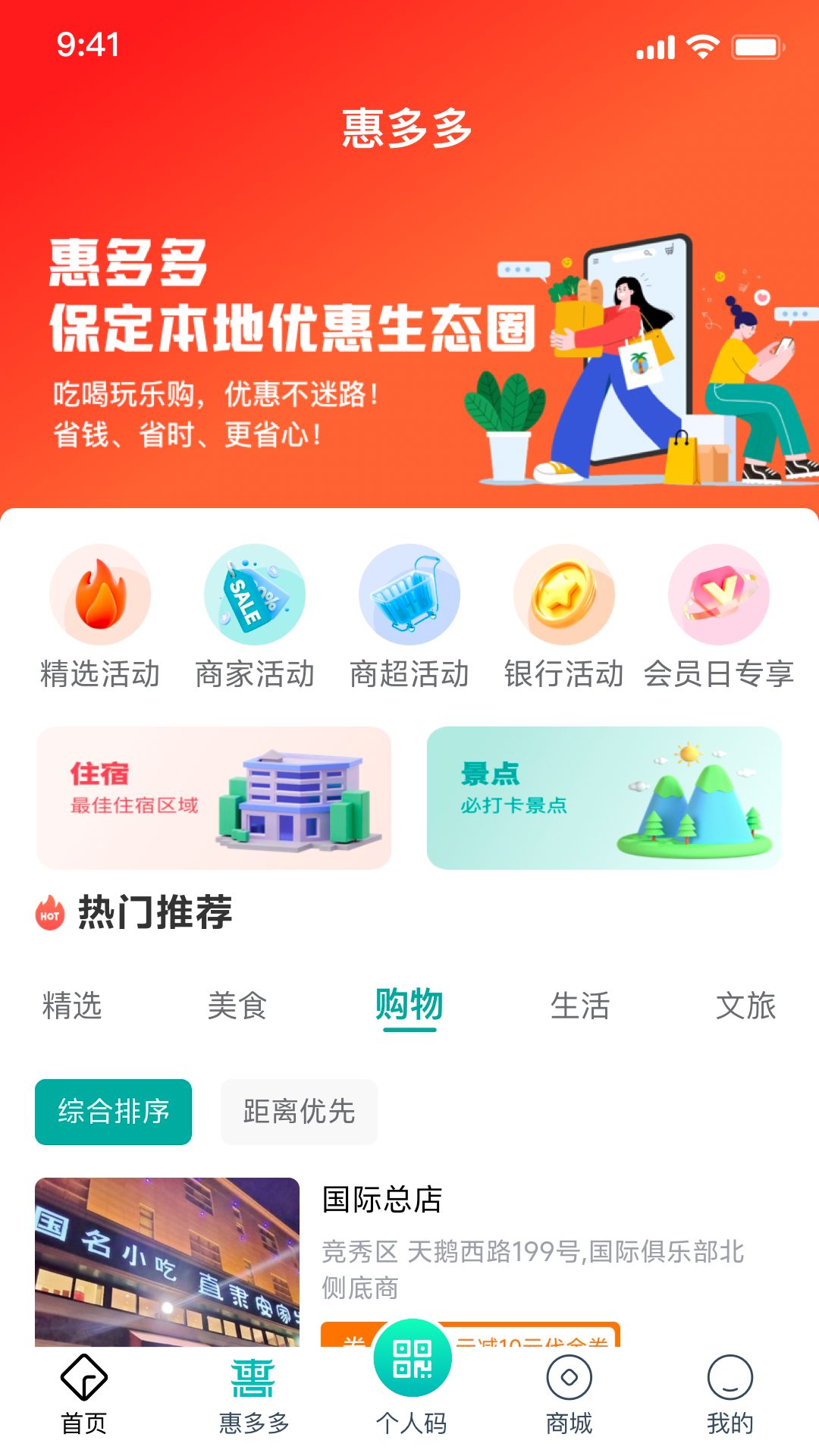Open the 住宿 accommodation card
Image resolution: width=819 pixels, height=1456 pixels.
tap(215, 797)
